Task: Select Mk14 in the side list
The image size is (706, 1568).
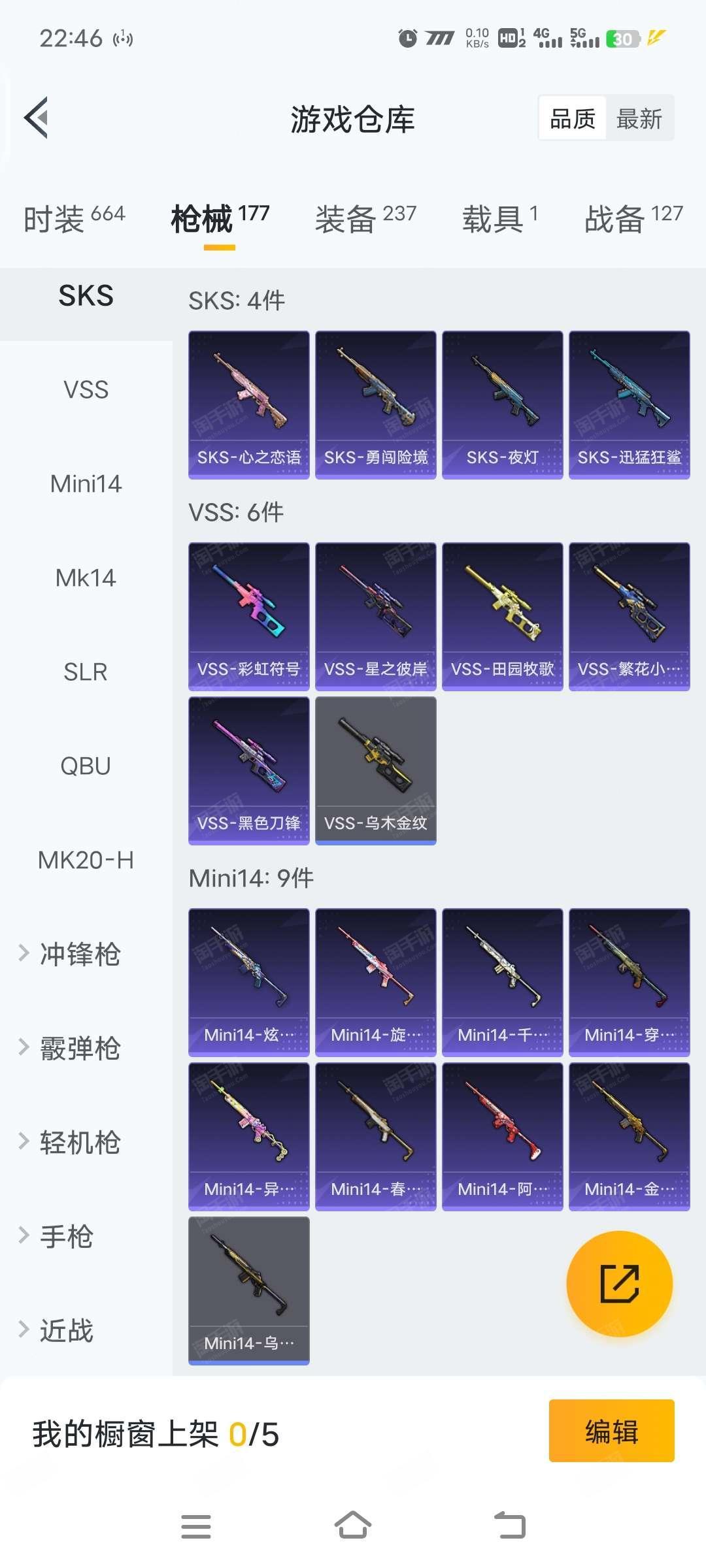Action: point(86,578)
